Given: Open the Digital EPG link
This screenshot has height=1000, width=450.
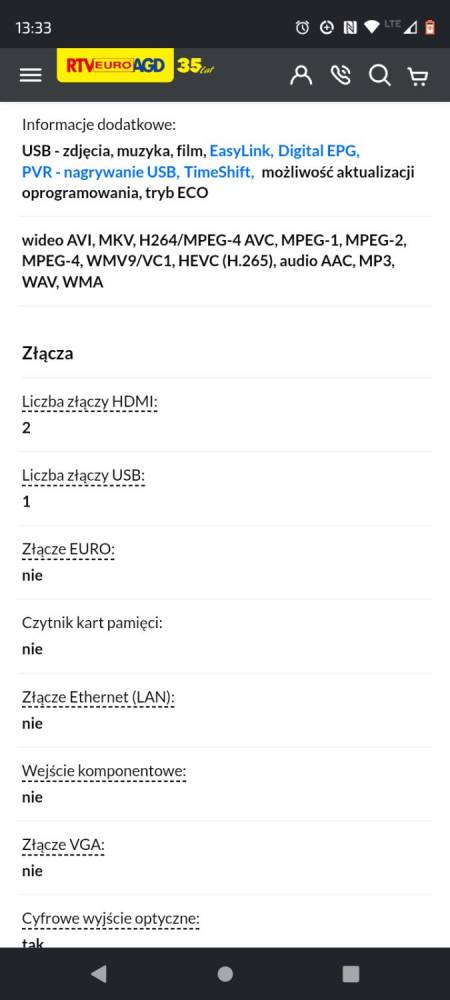Looking at the screenshot, I should click(x=319, y=151).
